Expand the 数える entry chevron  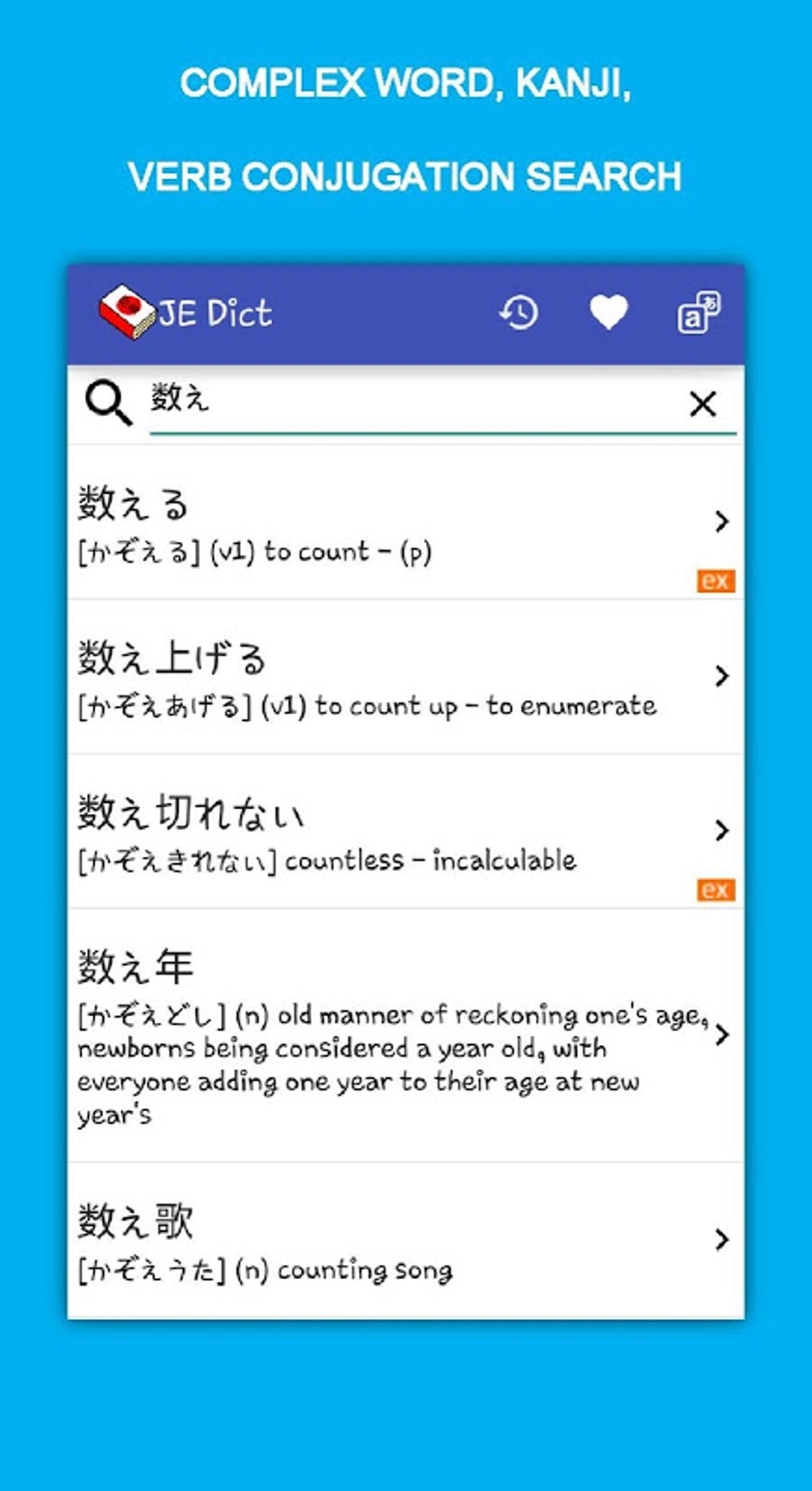coord(720,522)
